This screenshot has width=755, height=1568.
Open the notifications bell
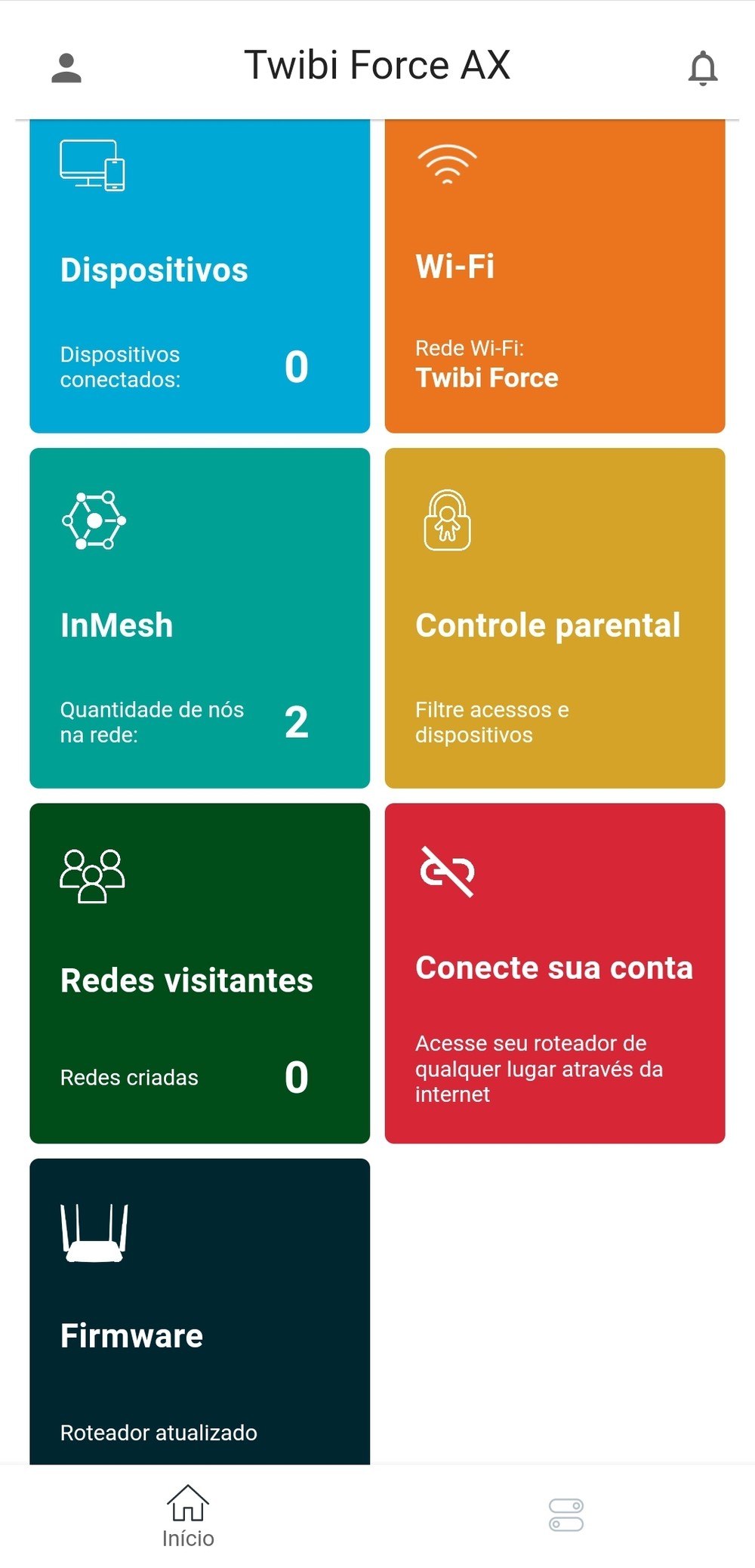coord(702,68)
